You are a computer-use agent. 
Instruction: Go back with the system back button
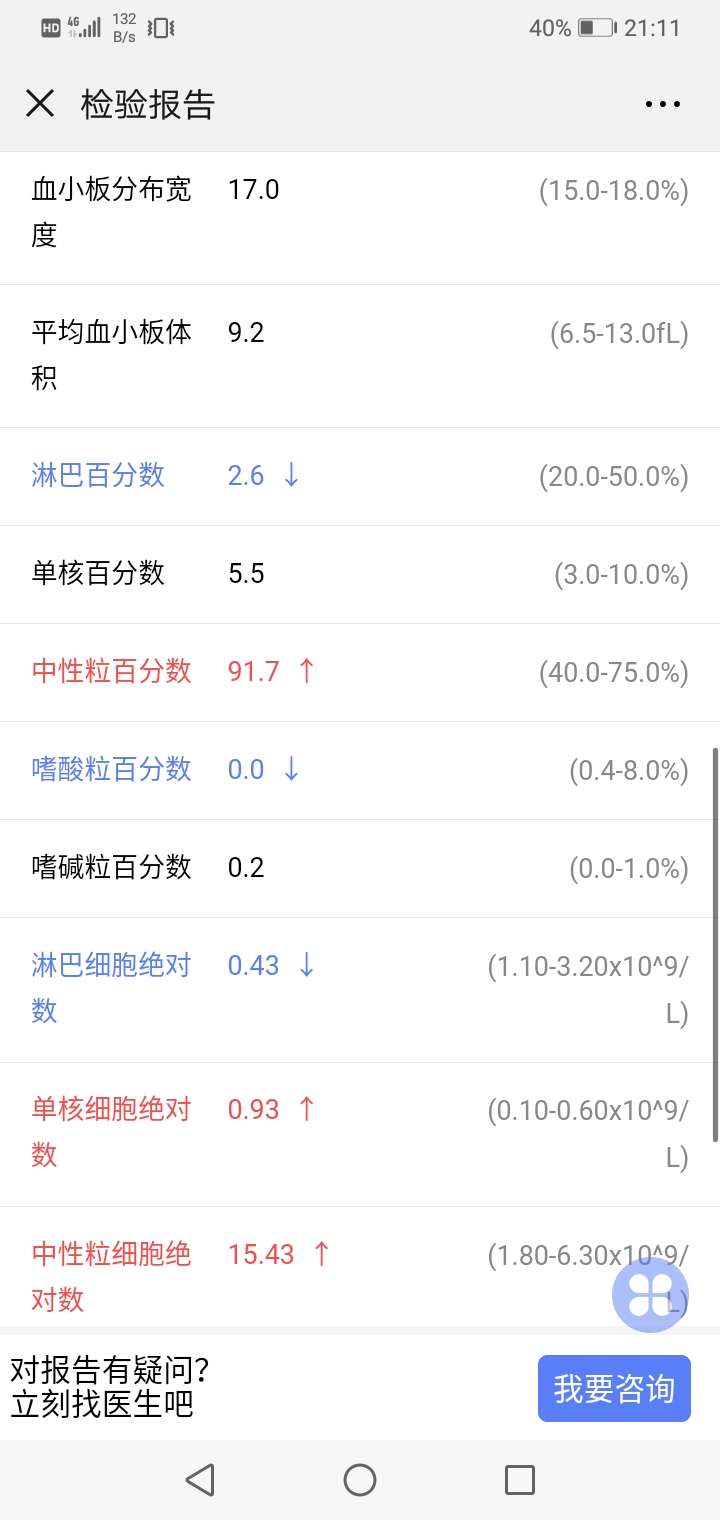coord(200,1480)
